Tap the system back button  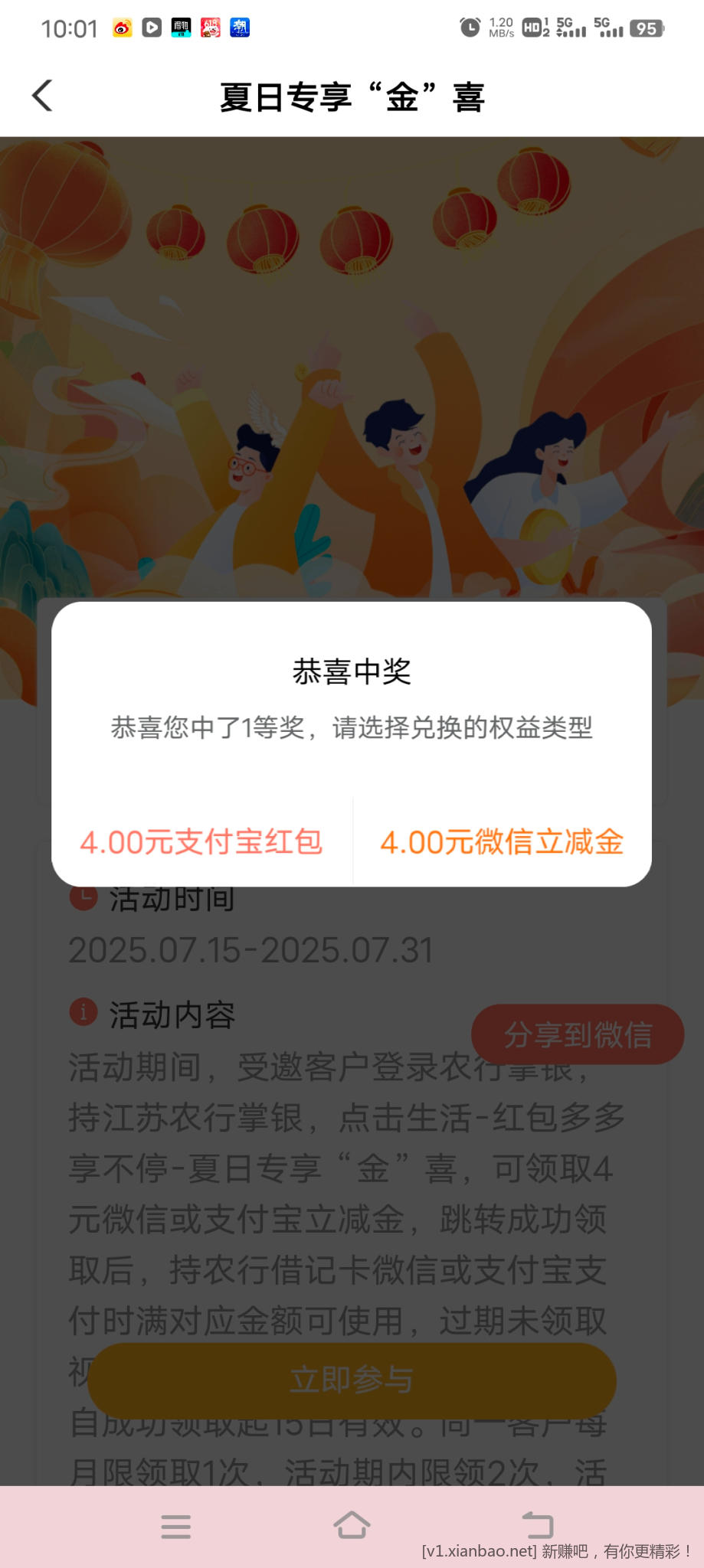pyautogui.click(x=538, y=1525)
